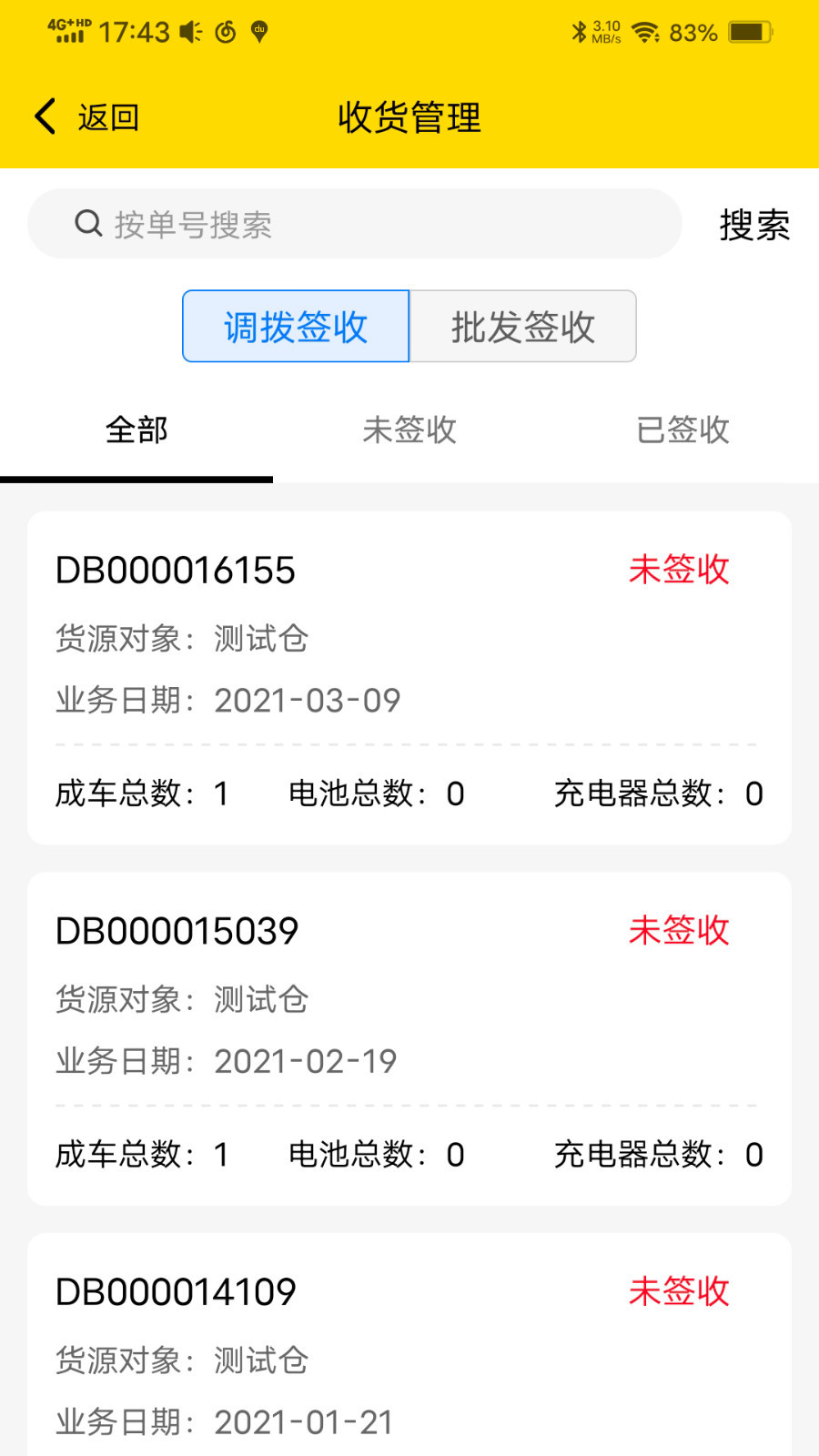Tap the back arrow icon
Screen dimensions: 819x1456
44,116
